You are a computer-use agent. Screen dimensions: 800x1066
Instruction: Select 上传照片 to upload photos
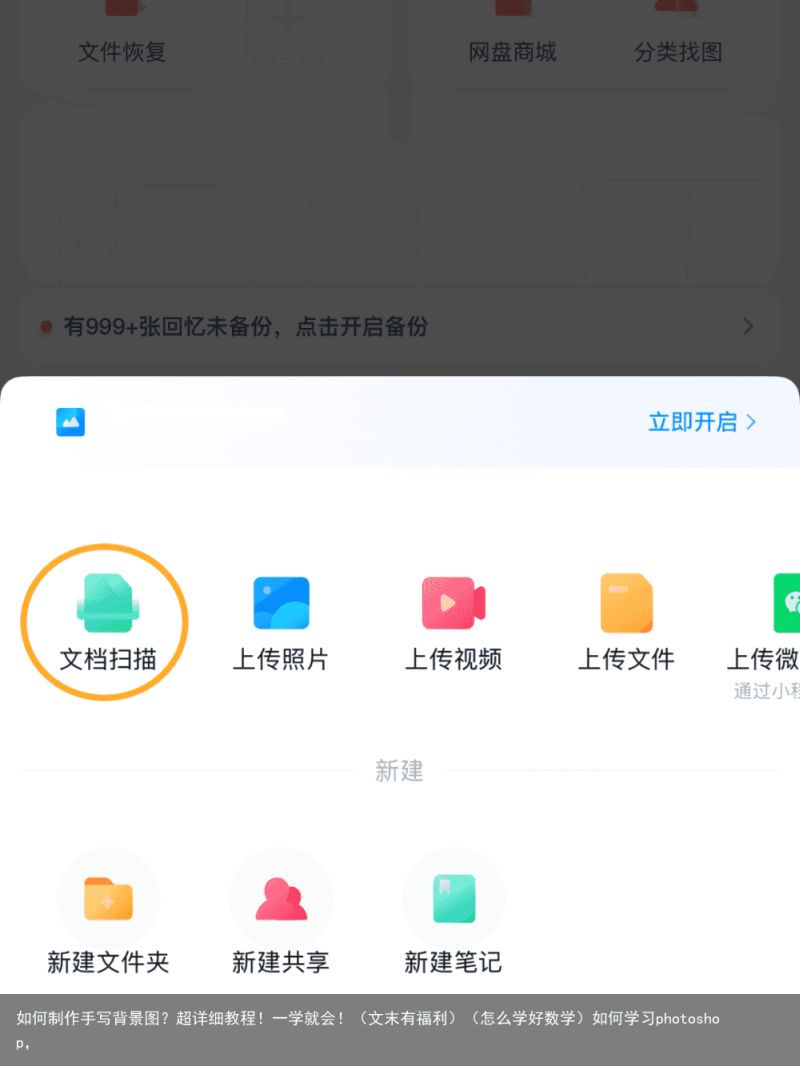point(281,622)
